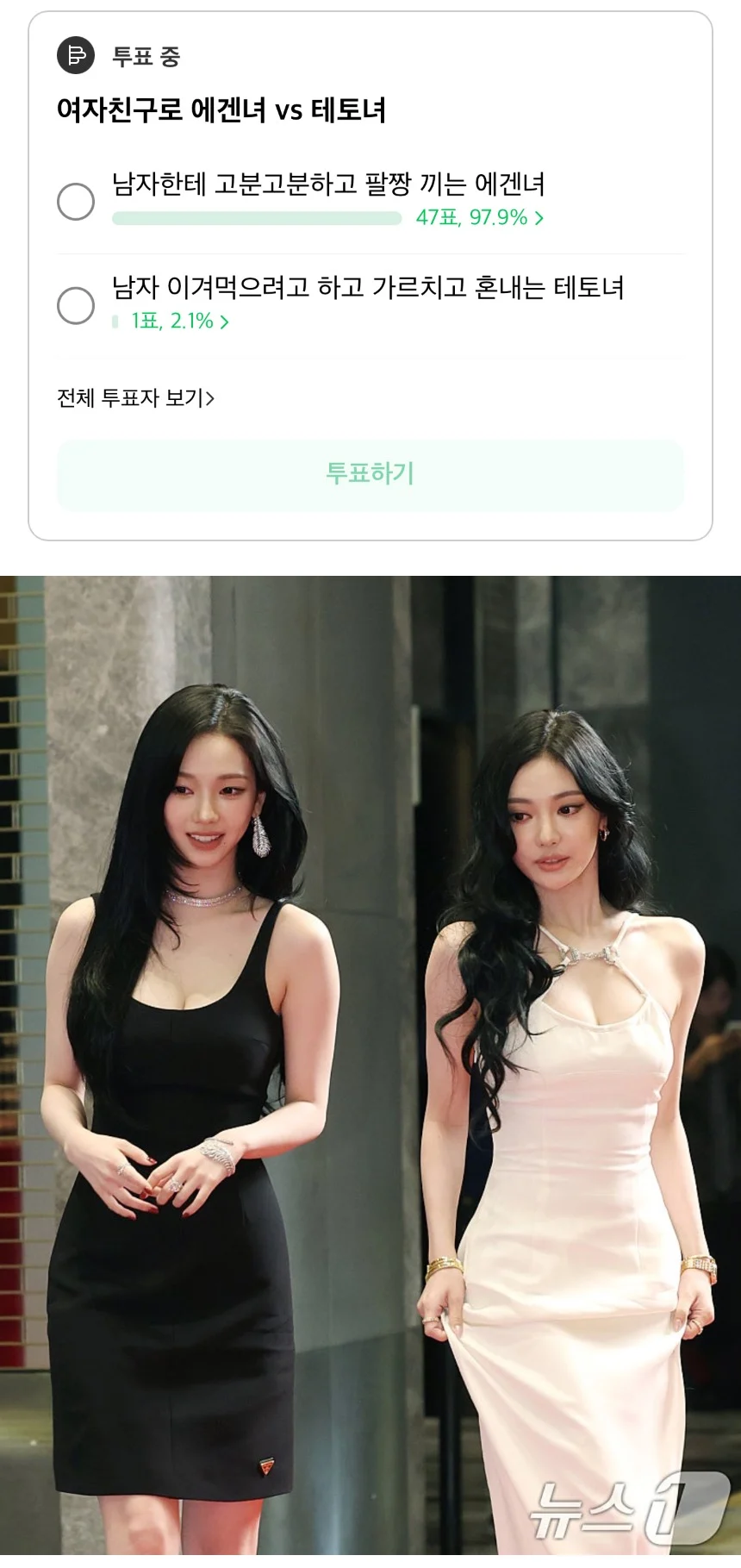Viewport: 741px width, 1568px height.
Task: View voters for the 47표, 97.9% result
Action: click(x=479, y=218)
